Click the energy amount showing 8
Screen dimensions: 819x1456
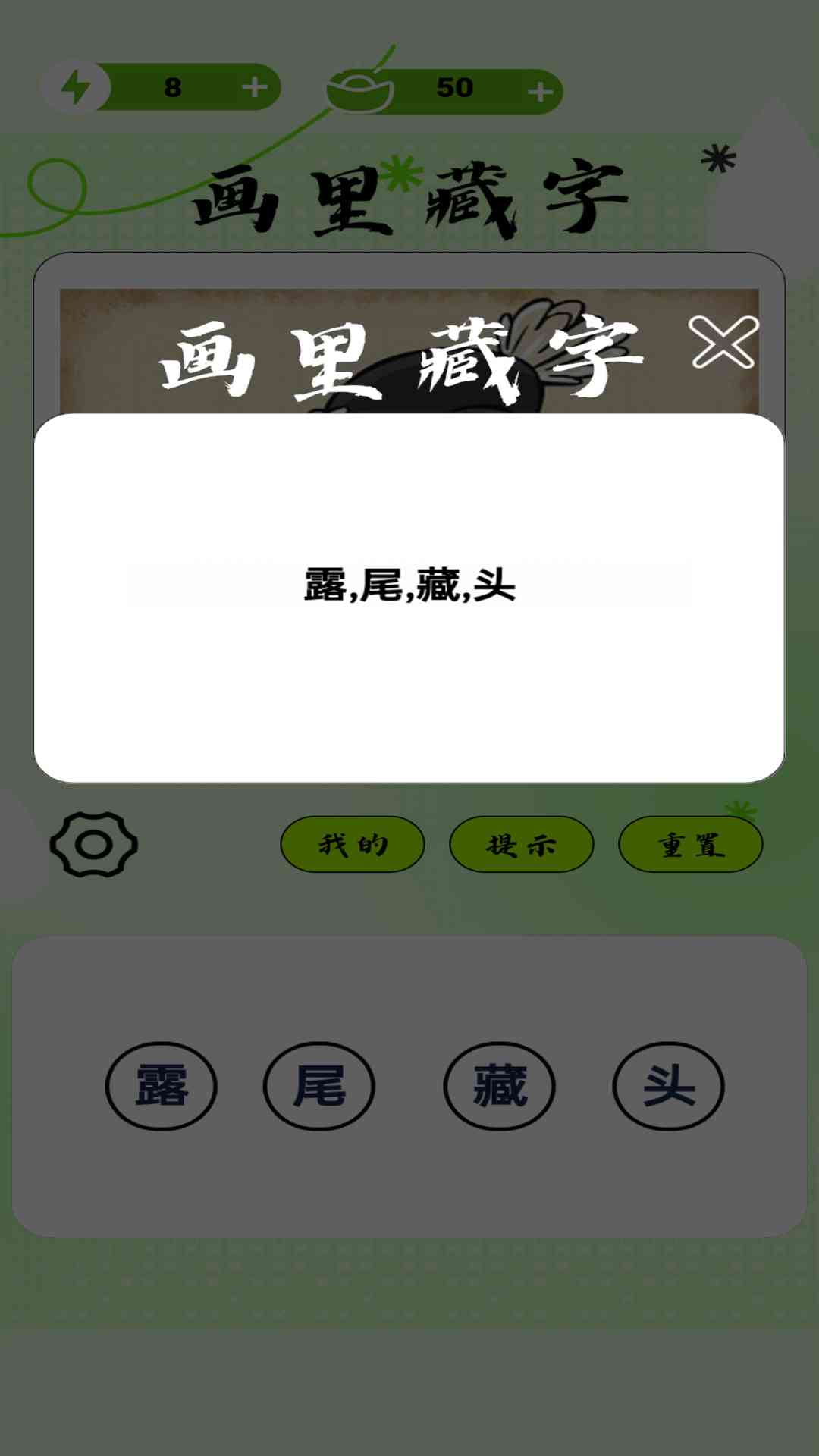pyautogui.click(x=173, y=87)
